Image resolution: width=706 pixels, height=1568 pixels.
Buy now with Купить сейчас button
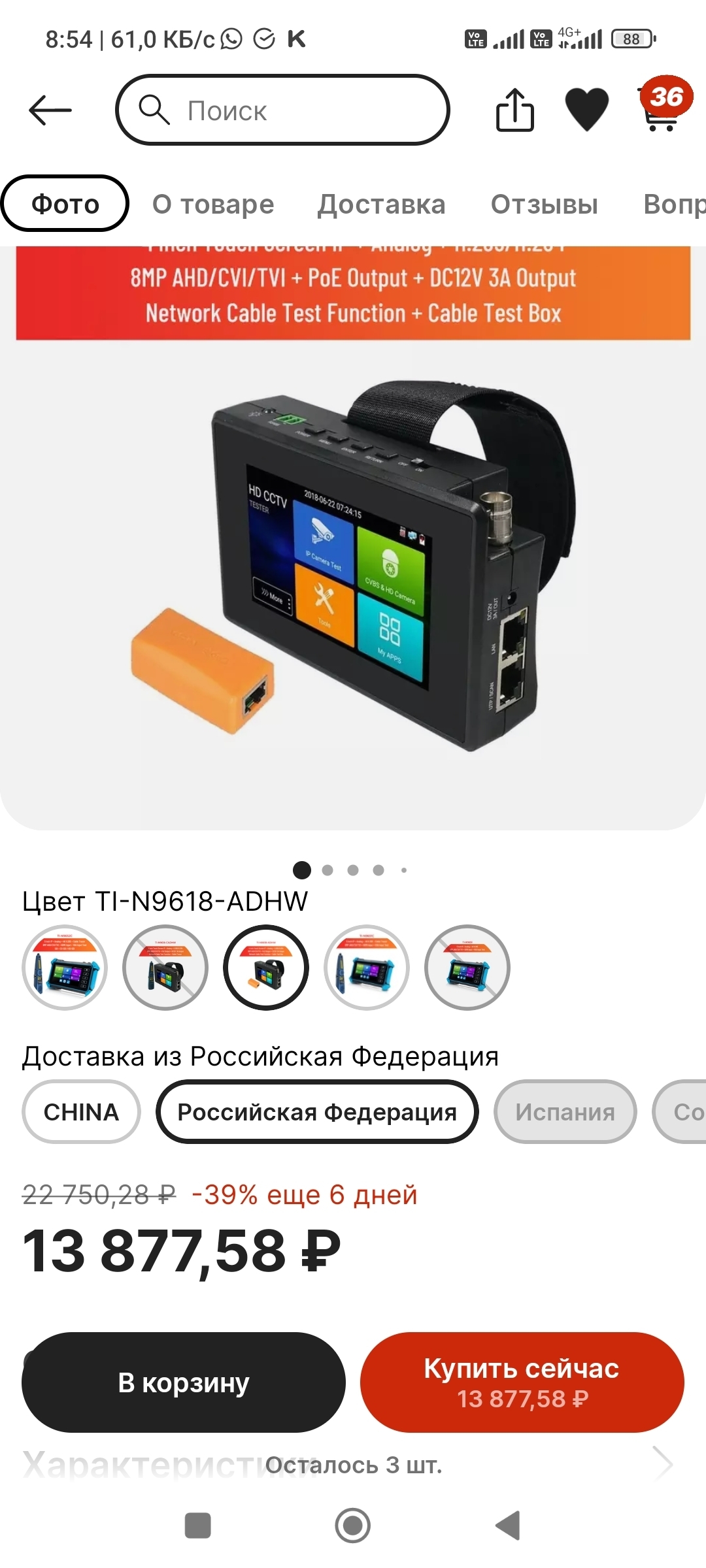tap(522, 1382)
